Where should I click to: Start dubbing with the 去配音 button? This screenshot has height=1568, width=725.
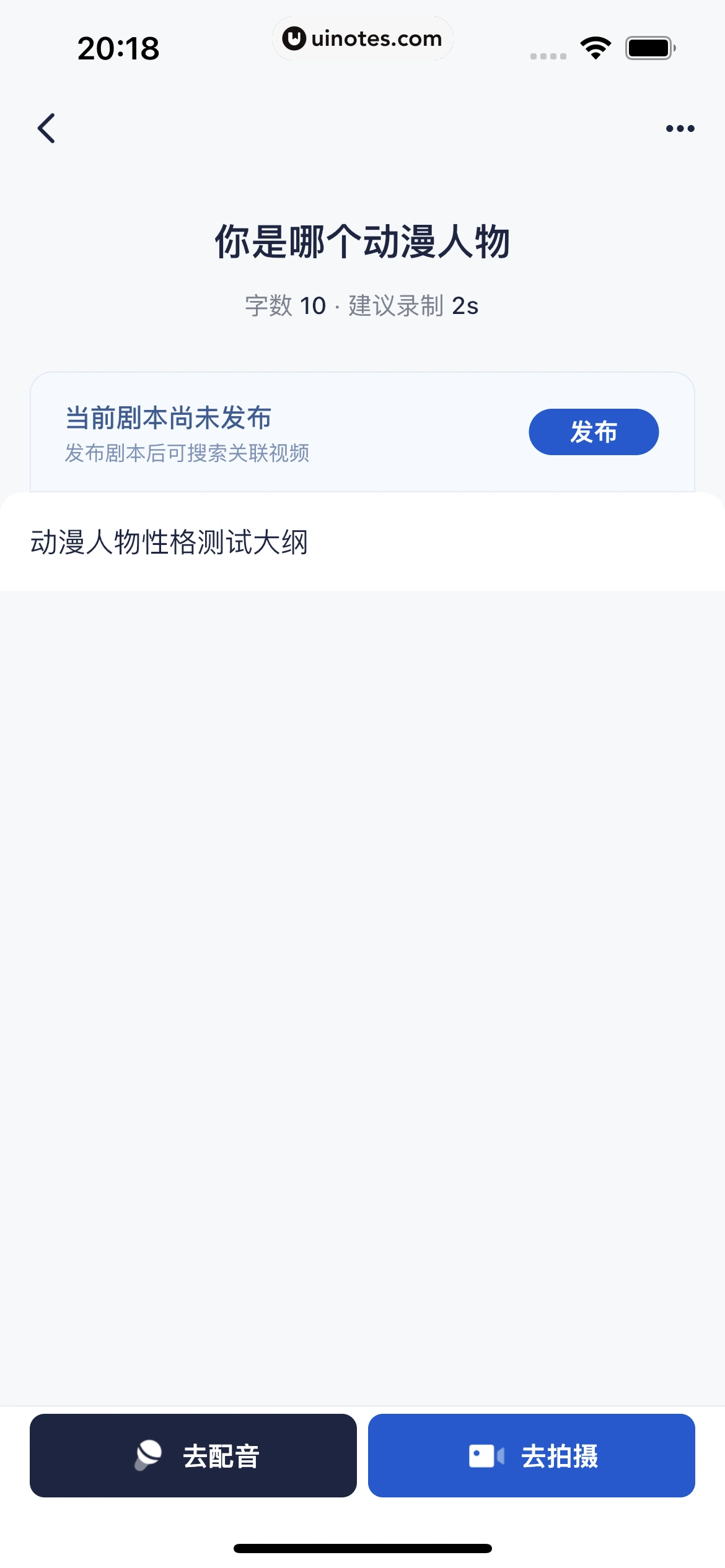[193, 1455]
